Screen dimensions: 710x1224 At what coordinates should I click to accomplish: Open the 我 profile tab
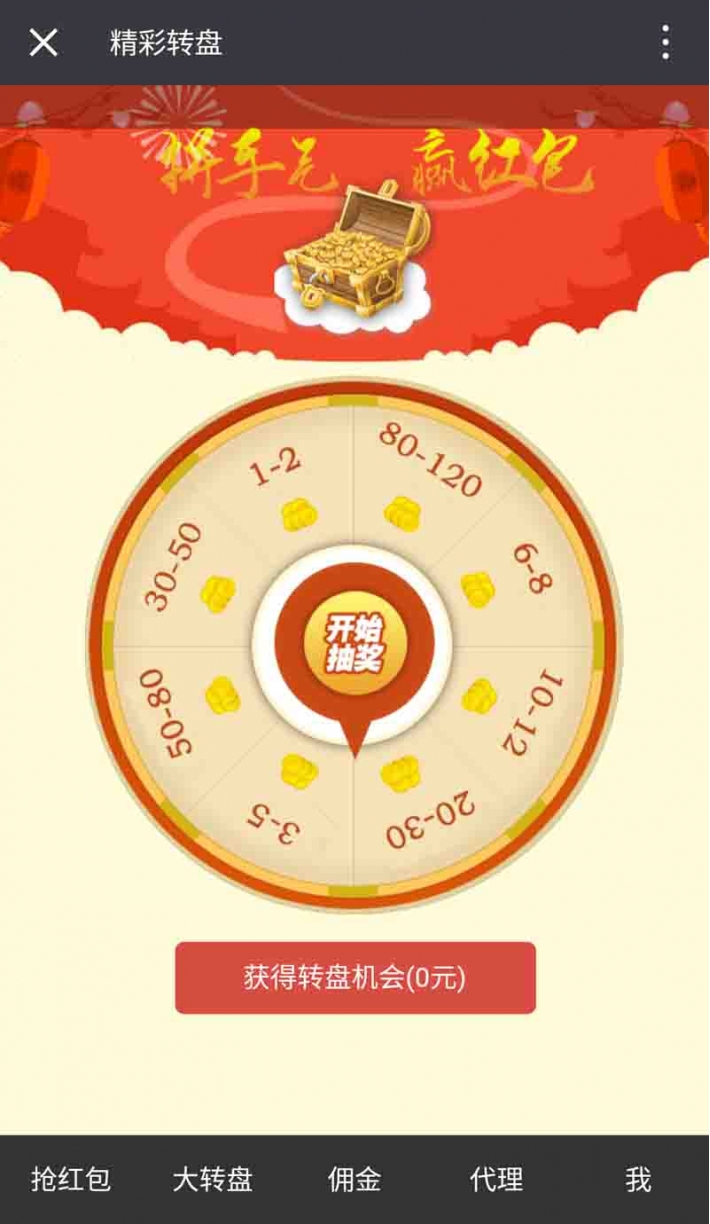coord(638,1179)
